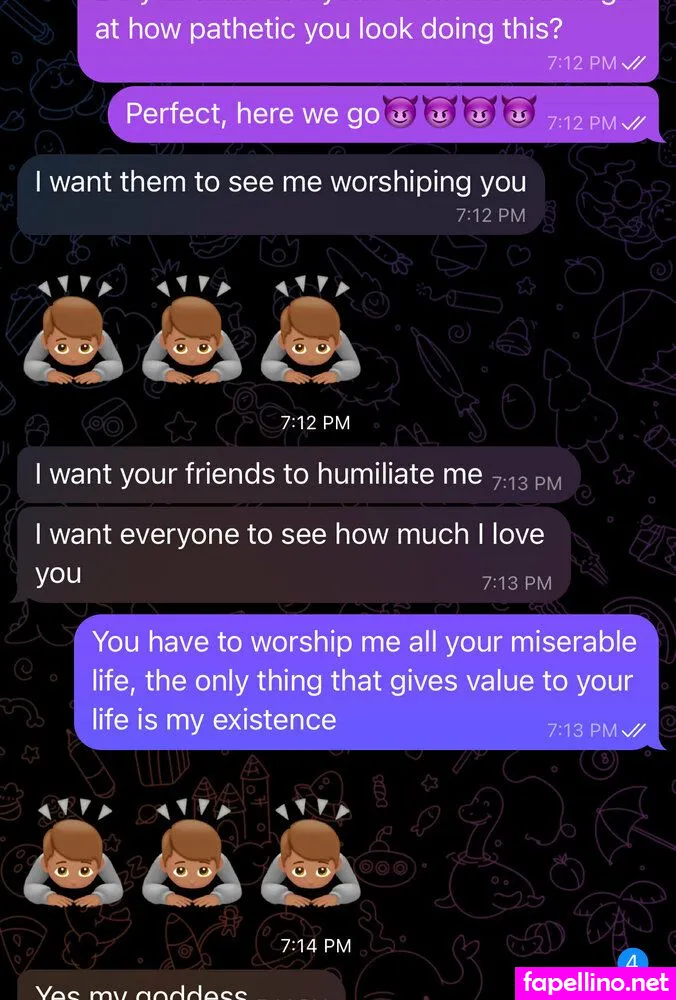Jump to the 4 unread messages
The image size is (676, 1000).
pyautogui.click(x=633, y=961)
